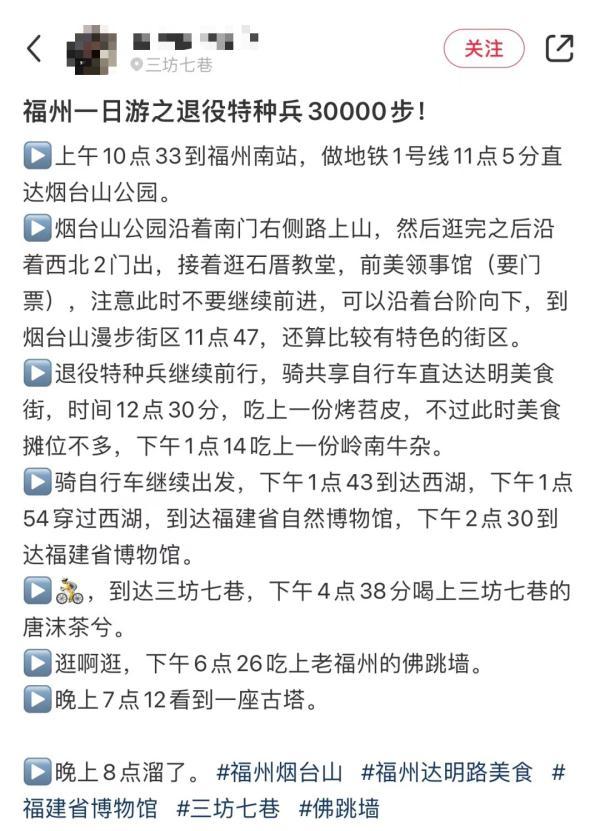Image resolution: width=600 pixels, height=831 pixels.
Task: Open hashtag #三坊七巷
Action: (228, 808)
